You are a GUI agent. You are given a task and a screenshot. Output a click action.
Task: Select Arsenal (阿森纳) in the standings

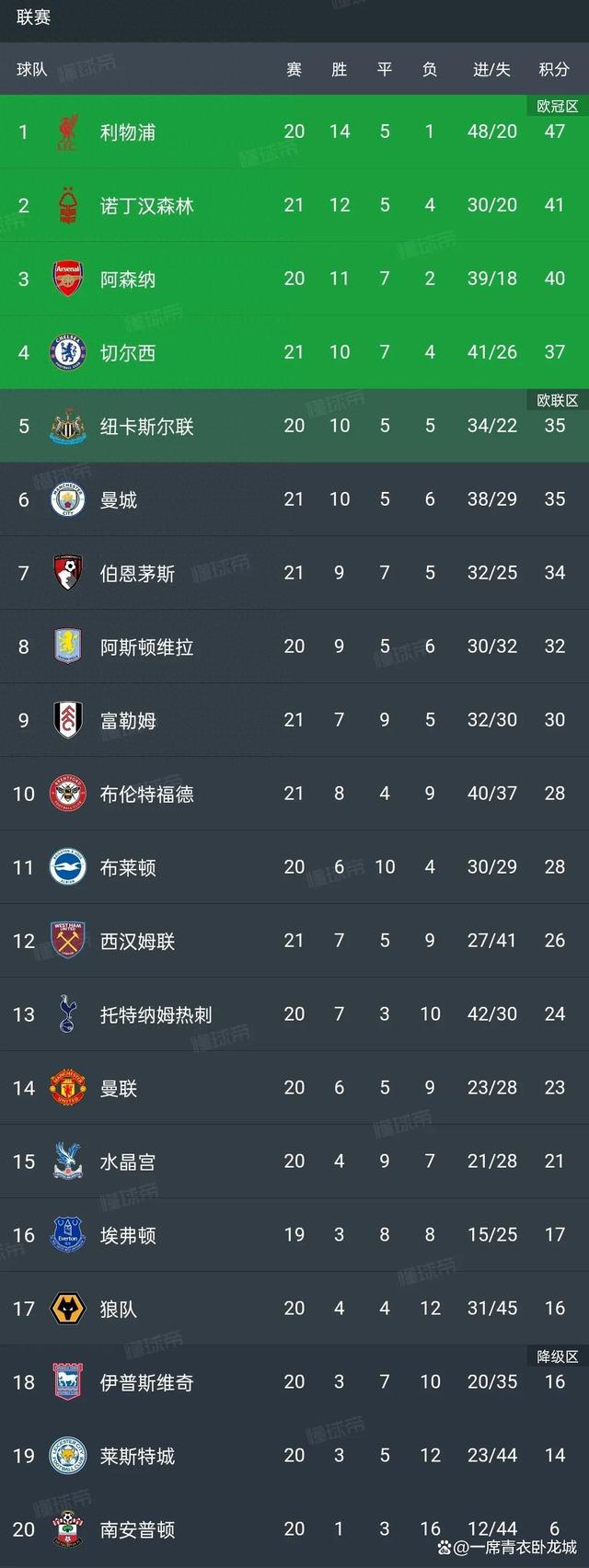coord(127,279)
